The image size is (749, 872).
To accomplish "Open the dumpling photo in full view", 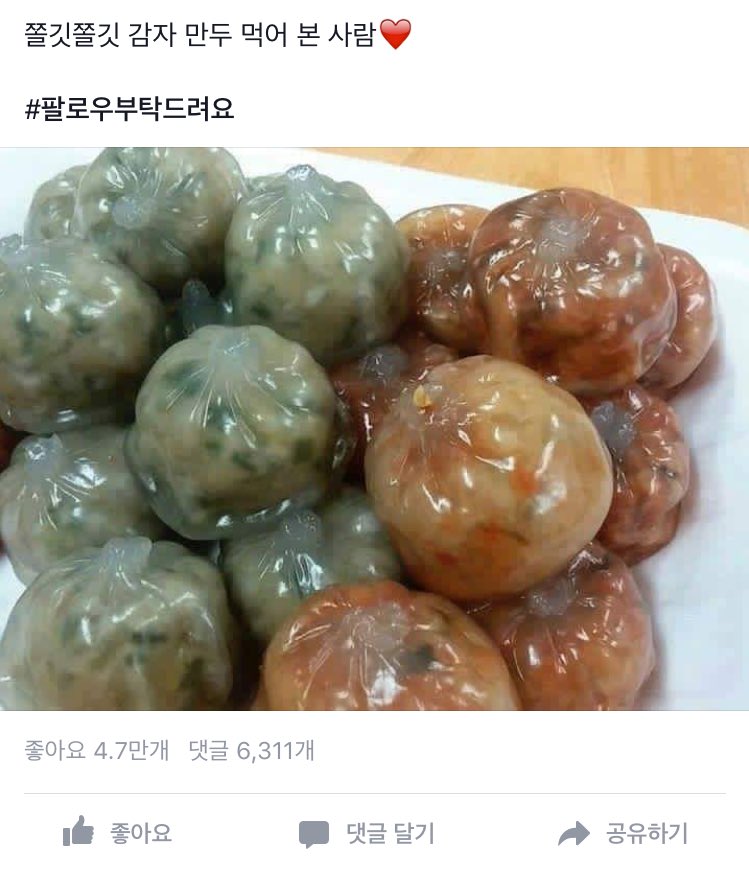I will 374,429.
